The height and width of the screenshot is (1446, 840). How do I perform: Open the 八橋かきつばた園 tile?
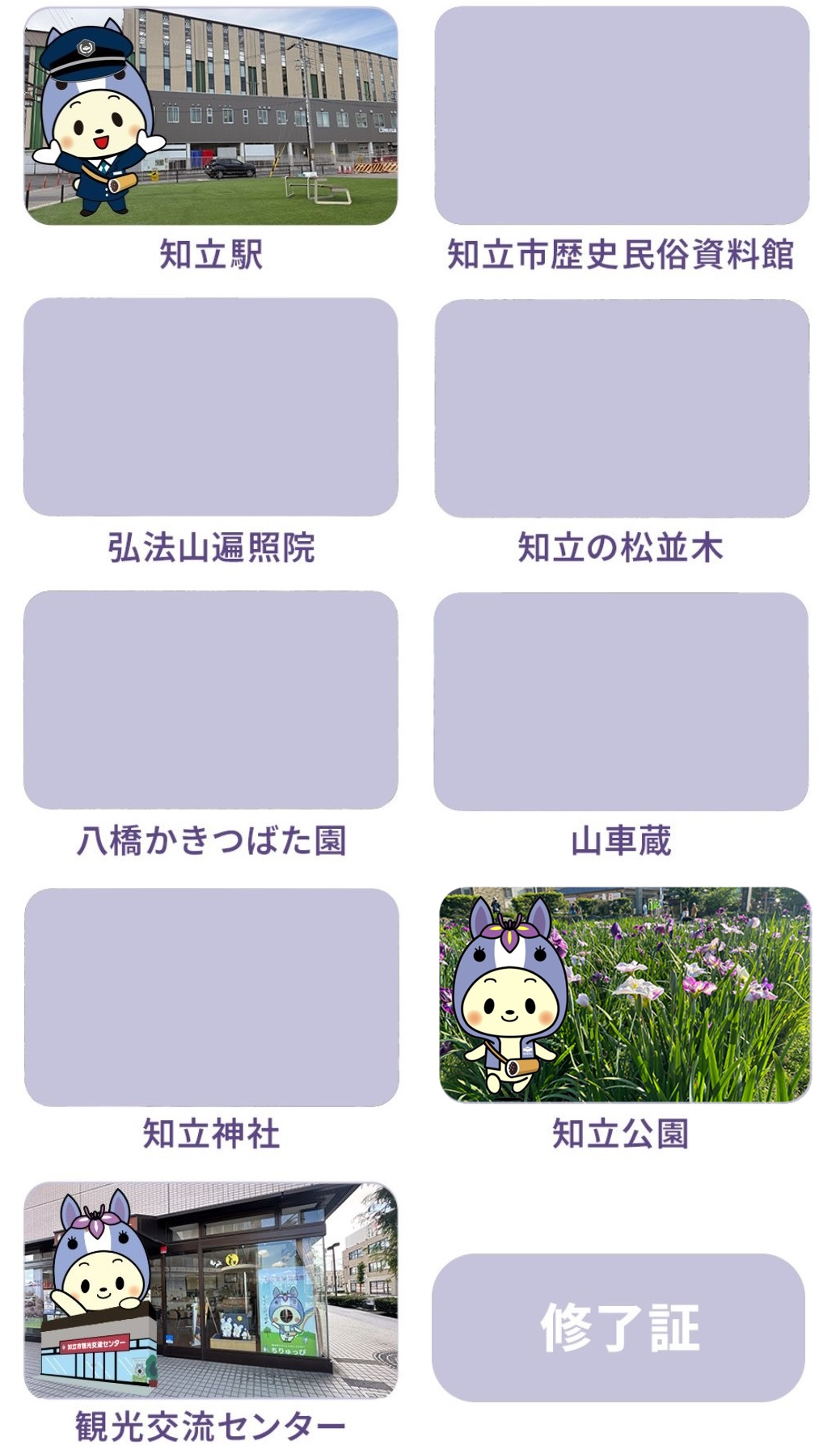[x=210, y=700]
